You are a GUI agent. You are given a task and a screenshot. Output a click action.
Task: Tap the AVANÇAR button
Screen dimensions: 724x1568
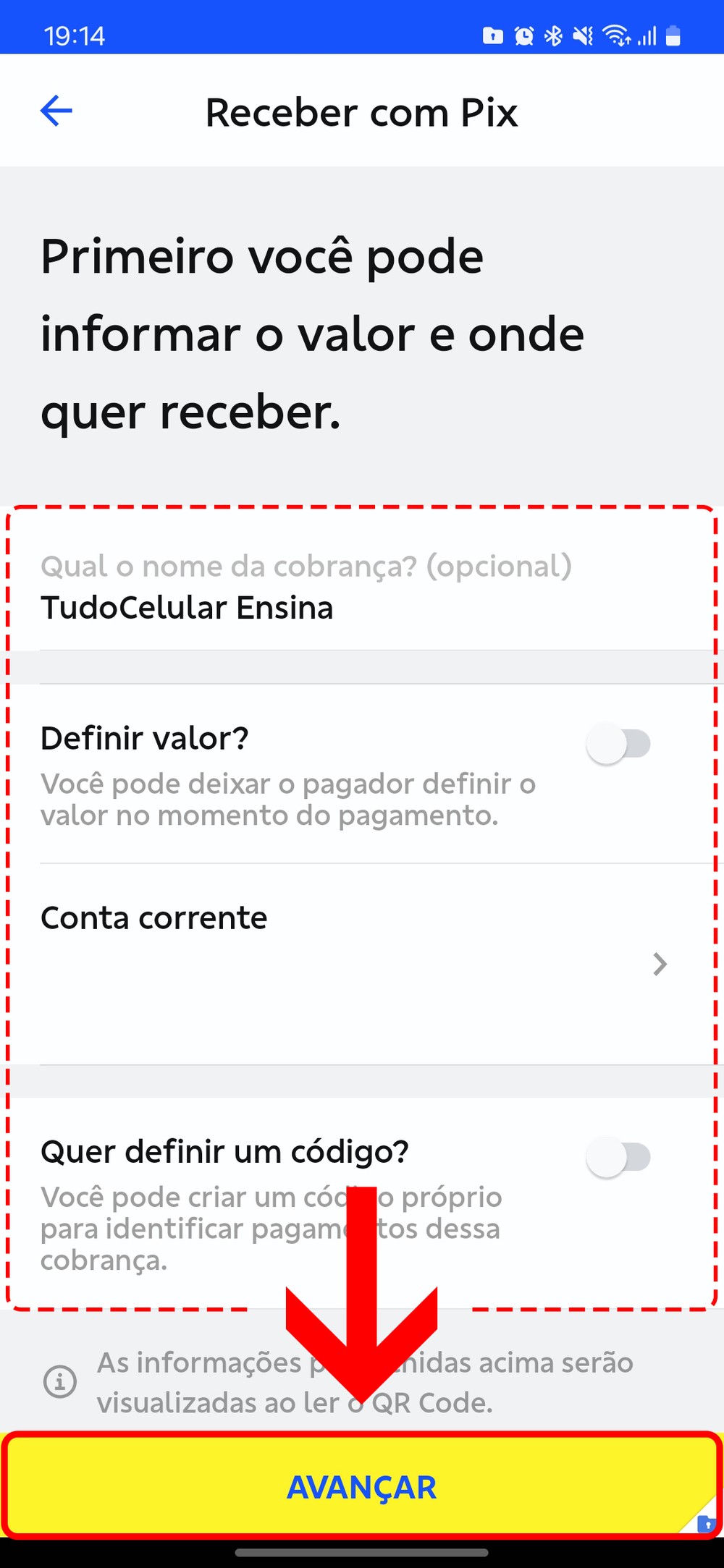(362, 1488)
